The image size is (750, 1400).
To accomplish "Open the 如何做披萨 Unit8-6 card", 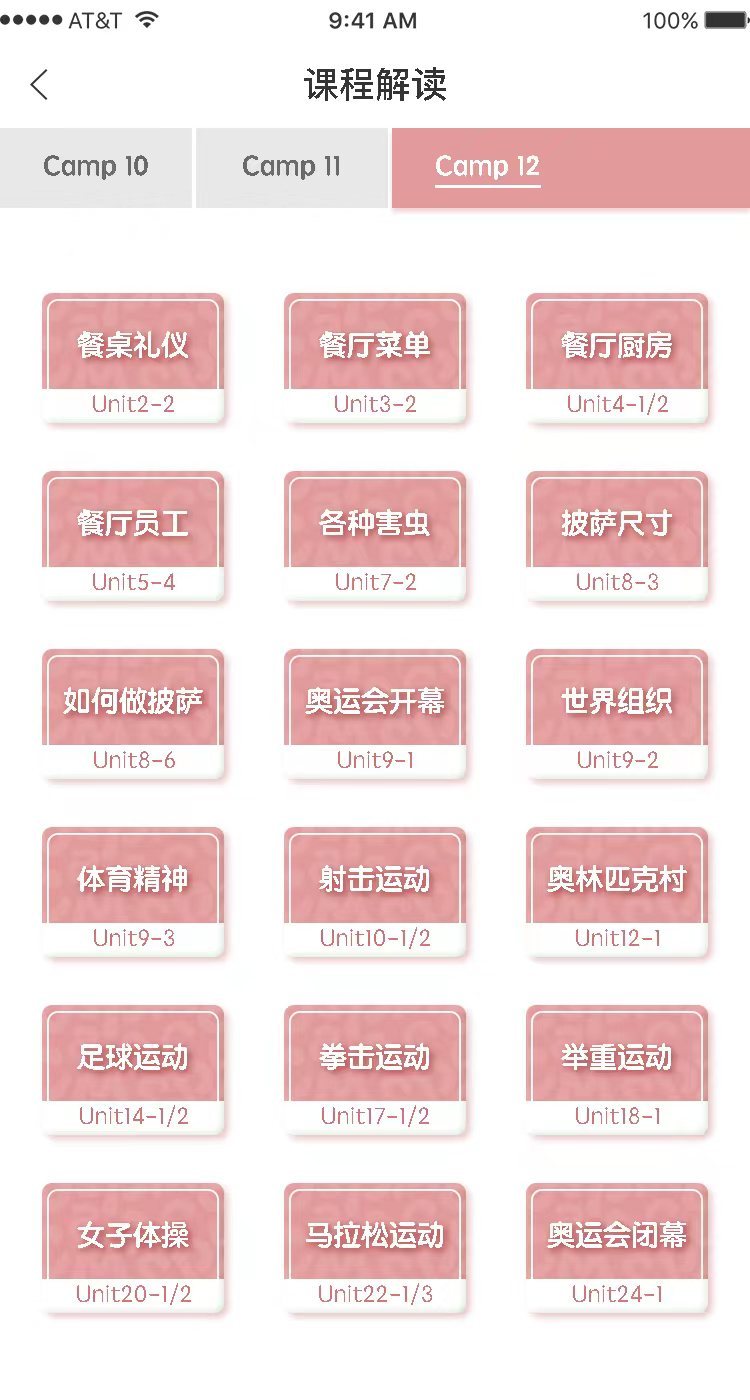I will point(133,714).
